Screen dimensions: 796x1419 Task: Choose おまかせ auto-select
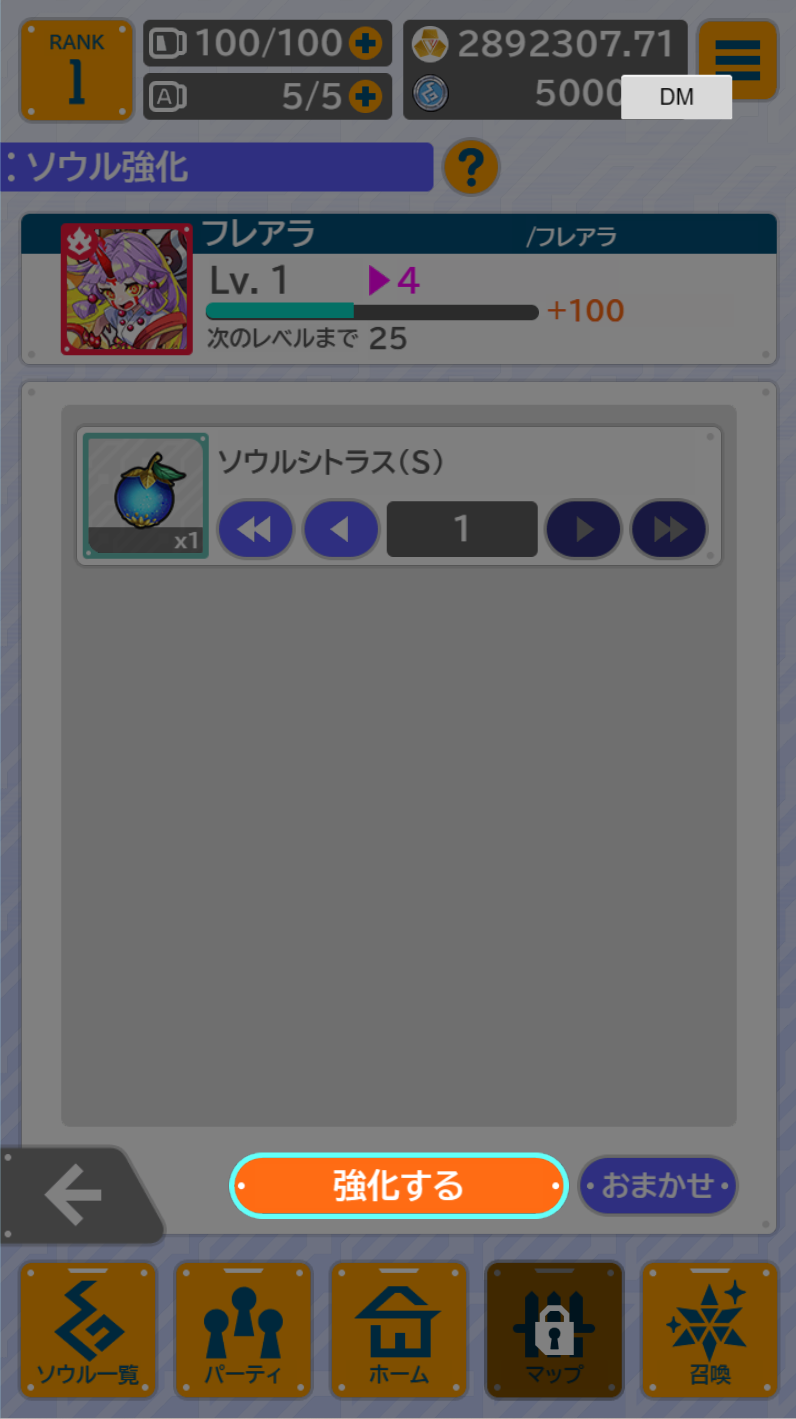658,1186
